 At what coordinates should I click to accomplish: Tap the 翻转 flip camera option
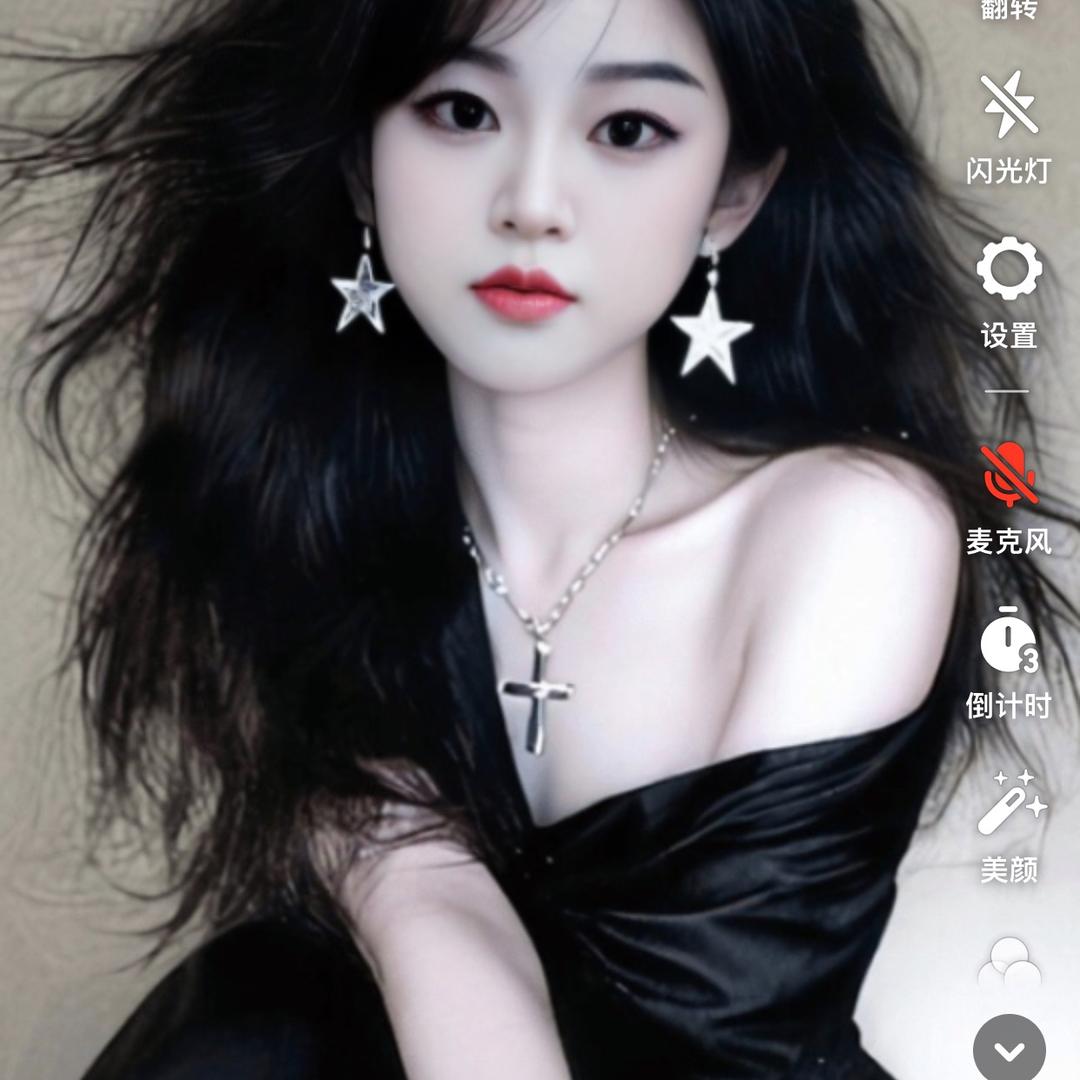[1008, 10]
